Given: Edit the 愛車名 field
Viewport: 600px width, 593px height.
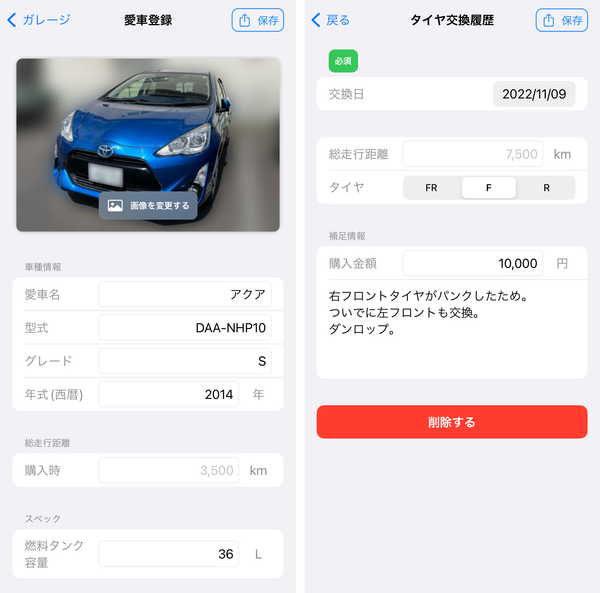Looking at the screenshot, I should point(185,294).
